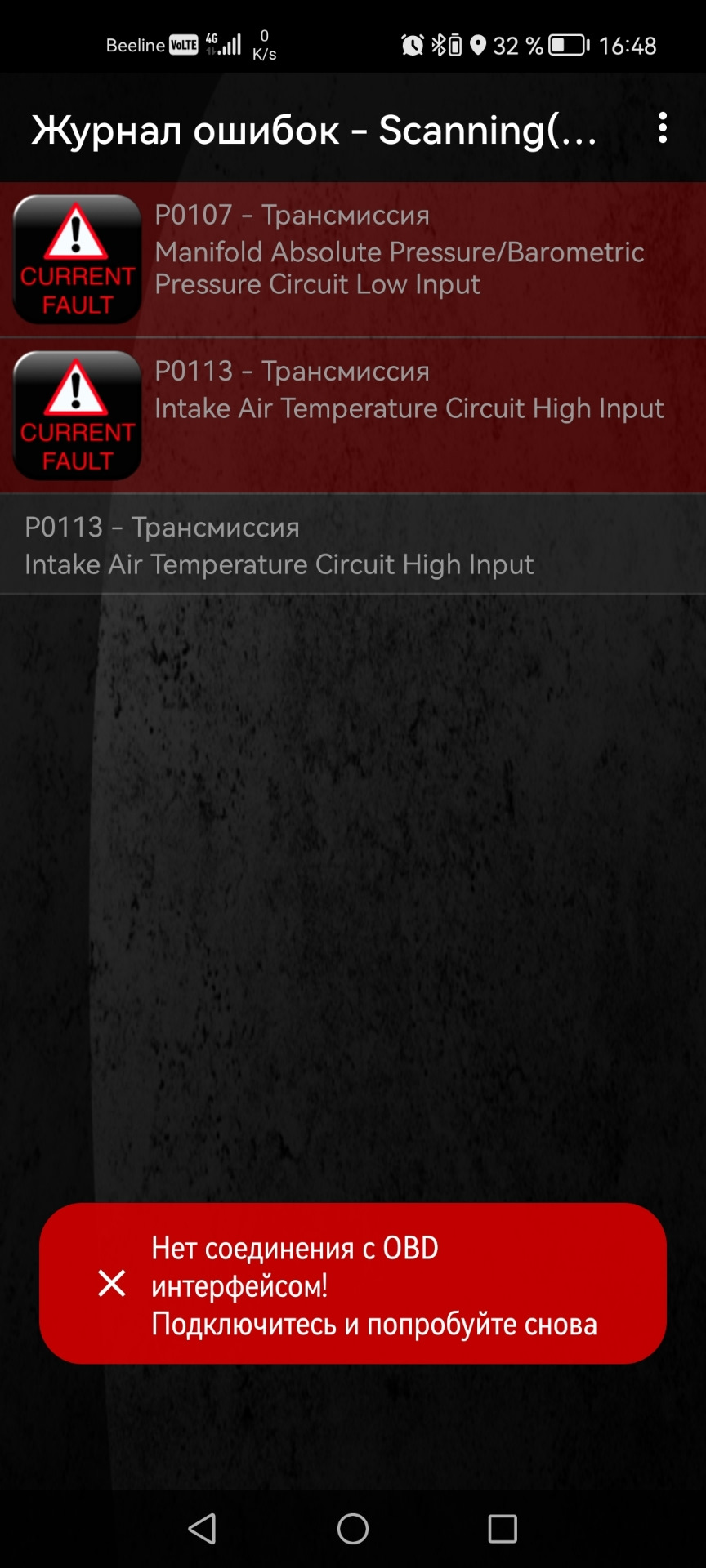
Task: Go back with the system back button
Action: point(203,1528)
